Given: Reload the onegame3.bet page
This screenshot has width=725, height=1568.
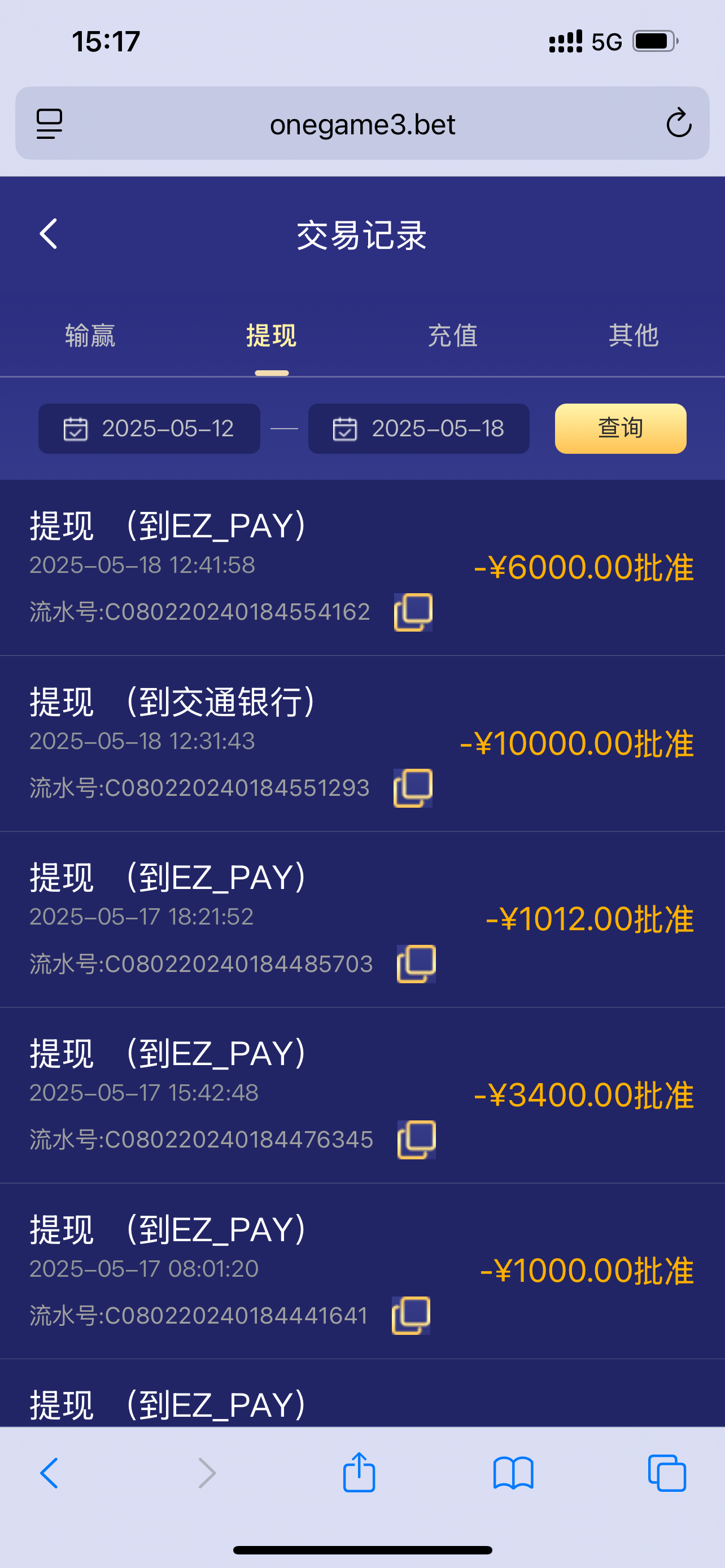Looking at the screenshot, I should 678,124.
